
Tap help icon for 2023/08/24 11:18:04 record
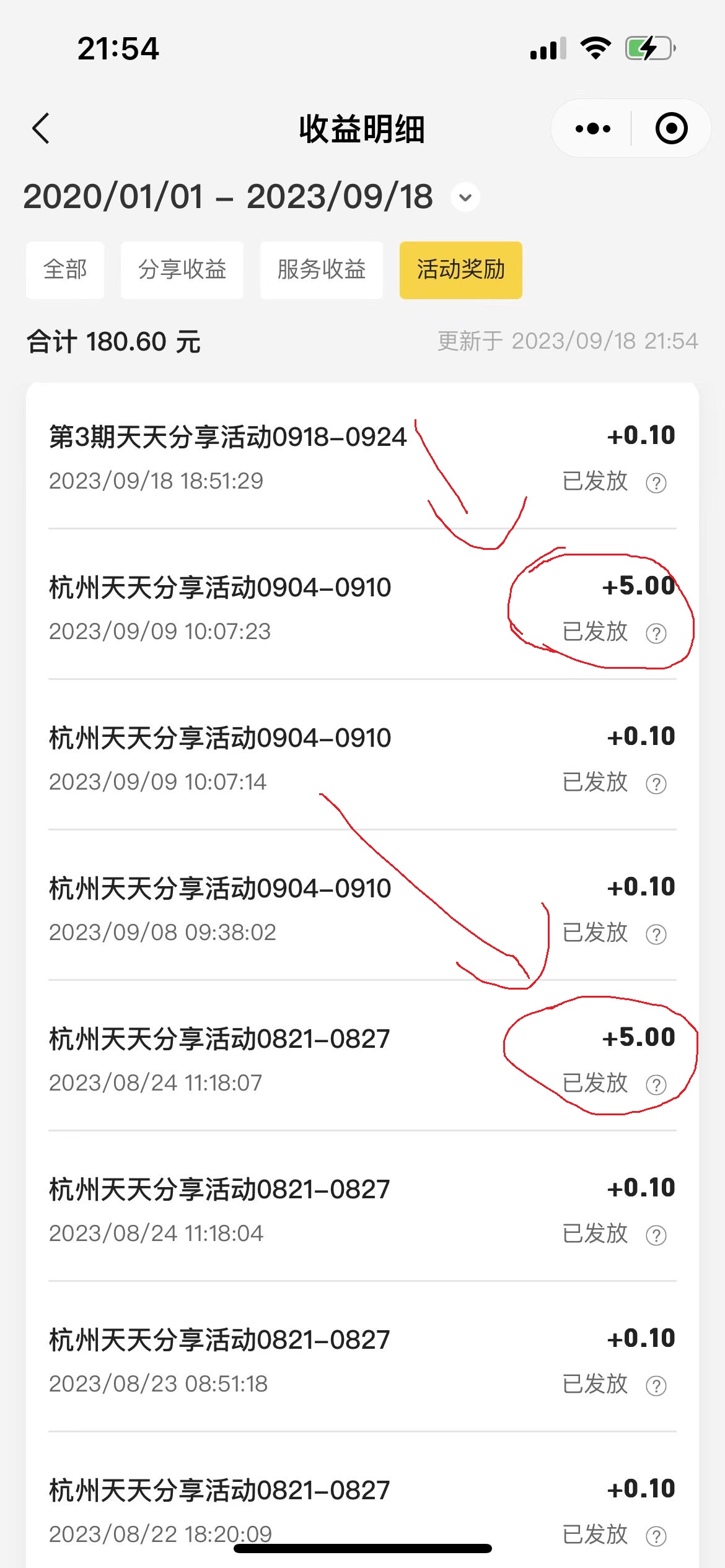[x=656, y=1235]
